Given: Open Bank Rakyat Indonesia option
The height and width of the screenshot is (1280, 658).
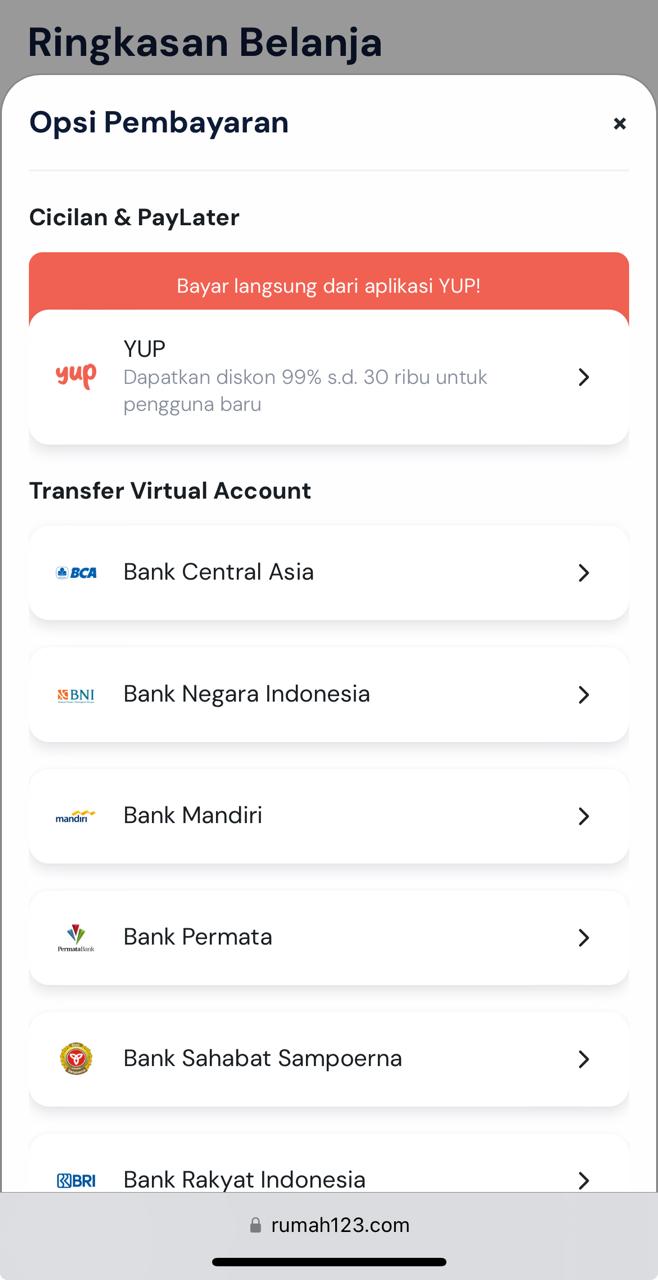Looking at the screenshot, I should (x=328, y=1172).
